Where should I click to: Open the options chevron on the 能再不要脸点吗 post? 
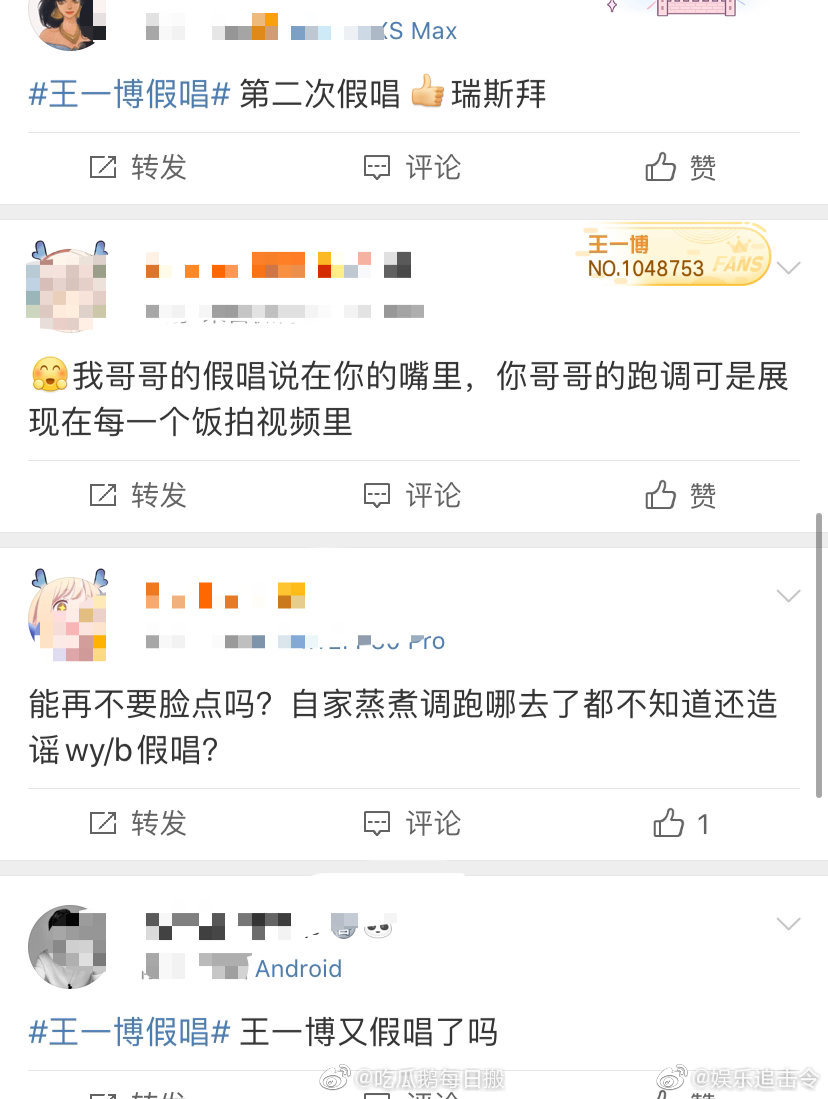[x=789, y=596]
